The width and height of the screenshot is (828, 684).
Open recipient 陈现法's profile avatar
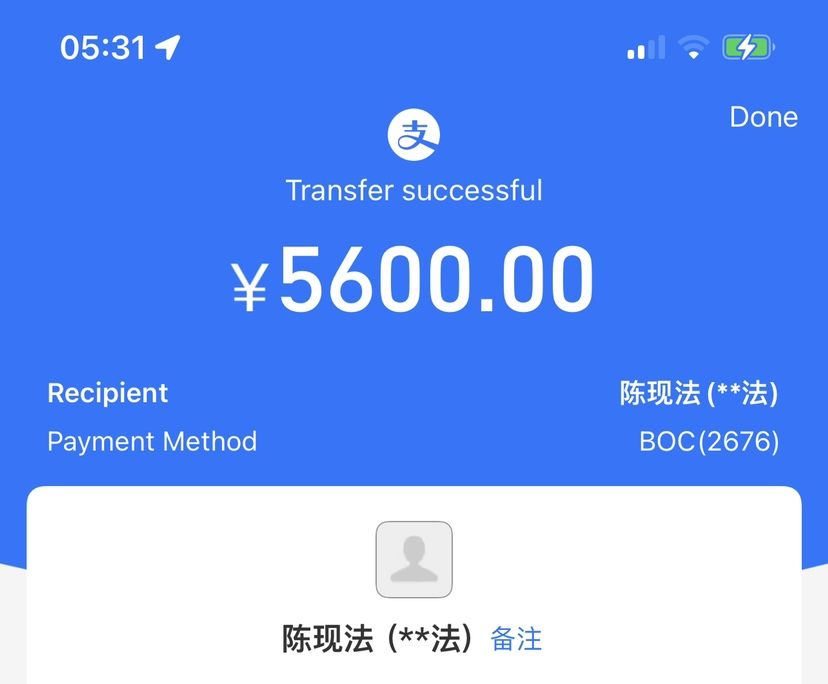tap(413, 559)
